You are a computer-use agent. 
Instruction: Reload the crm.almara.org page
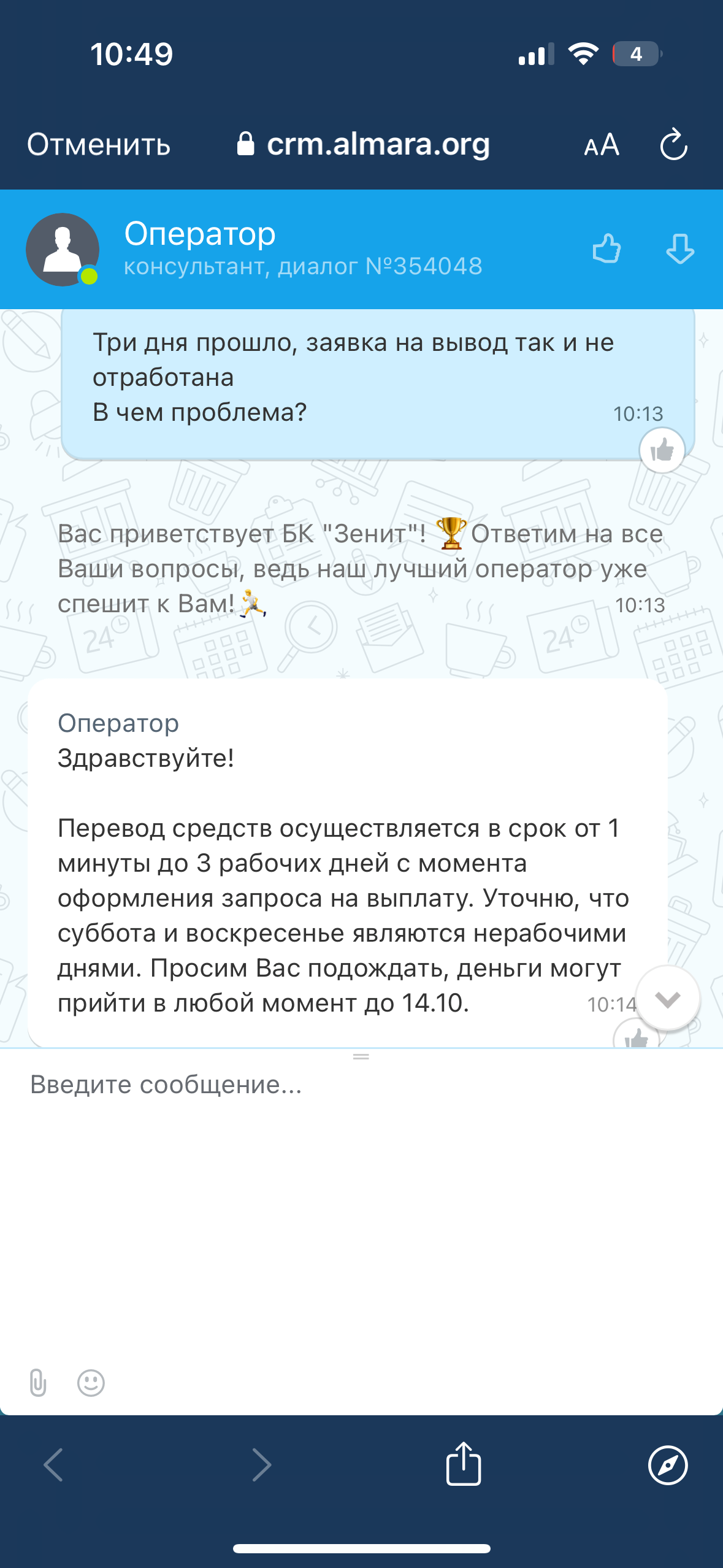(x=673, y=145)
